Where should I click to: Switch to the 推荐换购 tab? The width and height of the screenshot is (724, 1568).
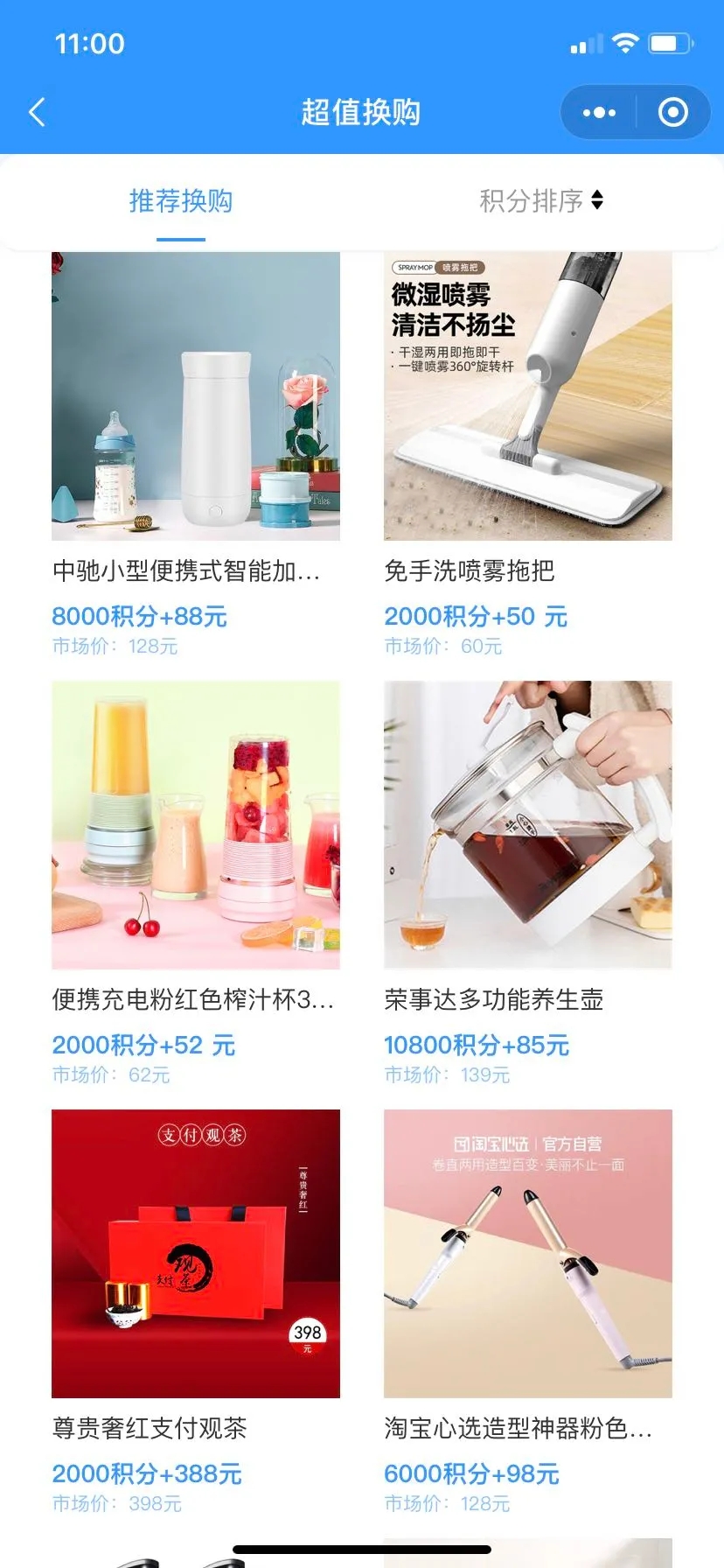[x=180, y=201]
